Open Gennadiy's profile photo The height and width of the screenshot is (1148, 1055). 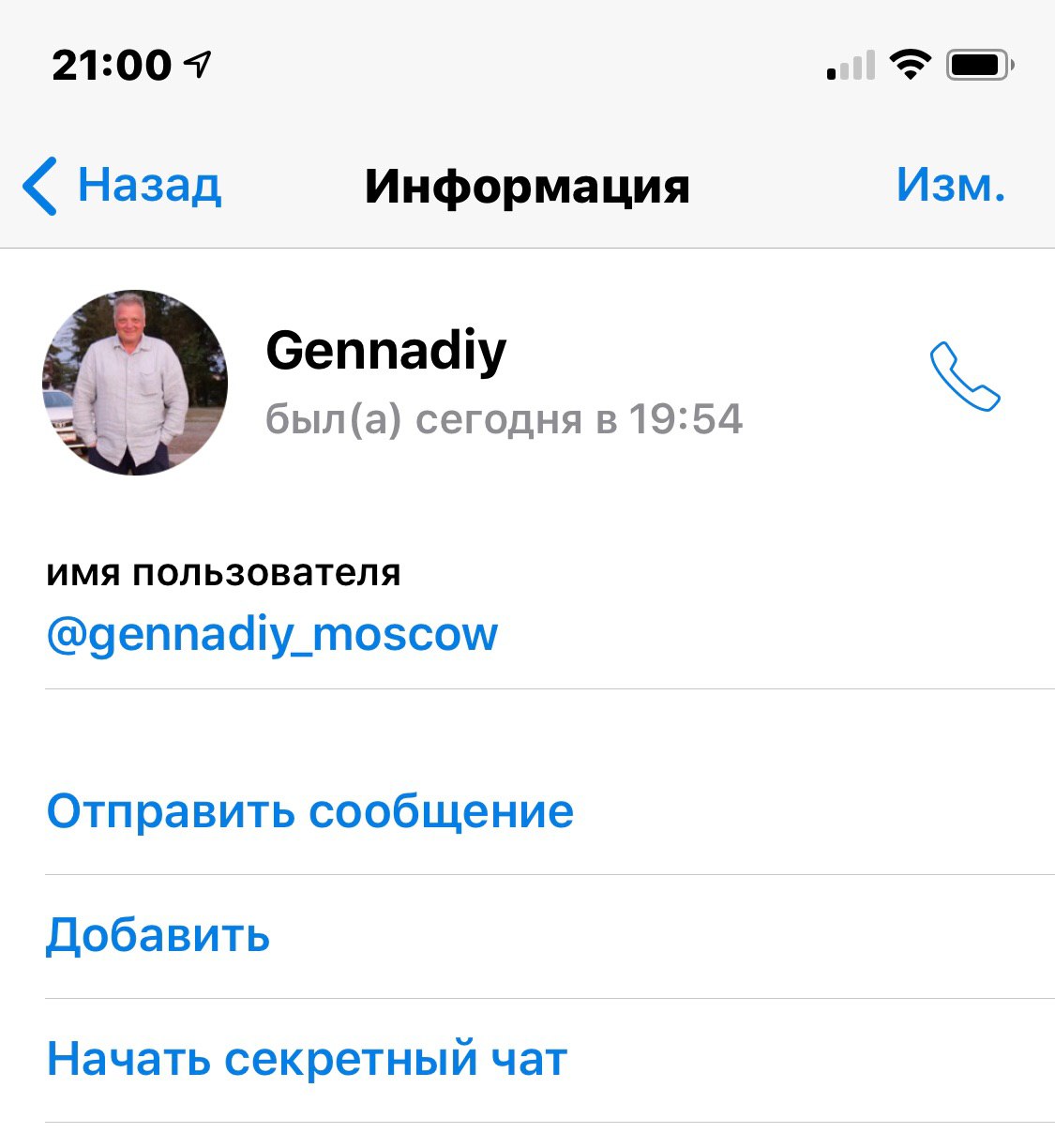pyautogui.click(x=135, y=382)
